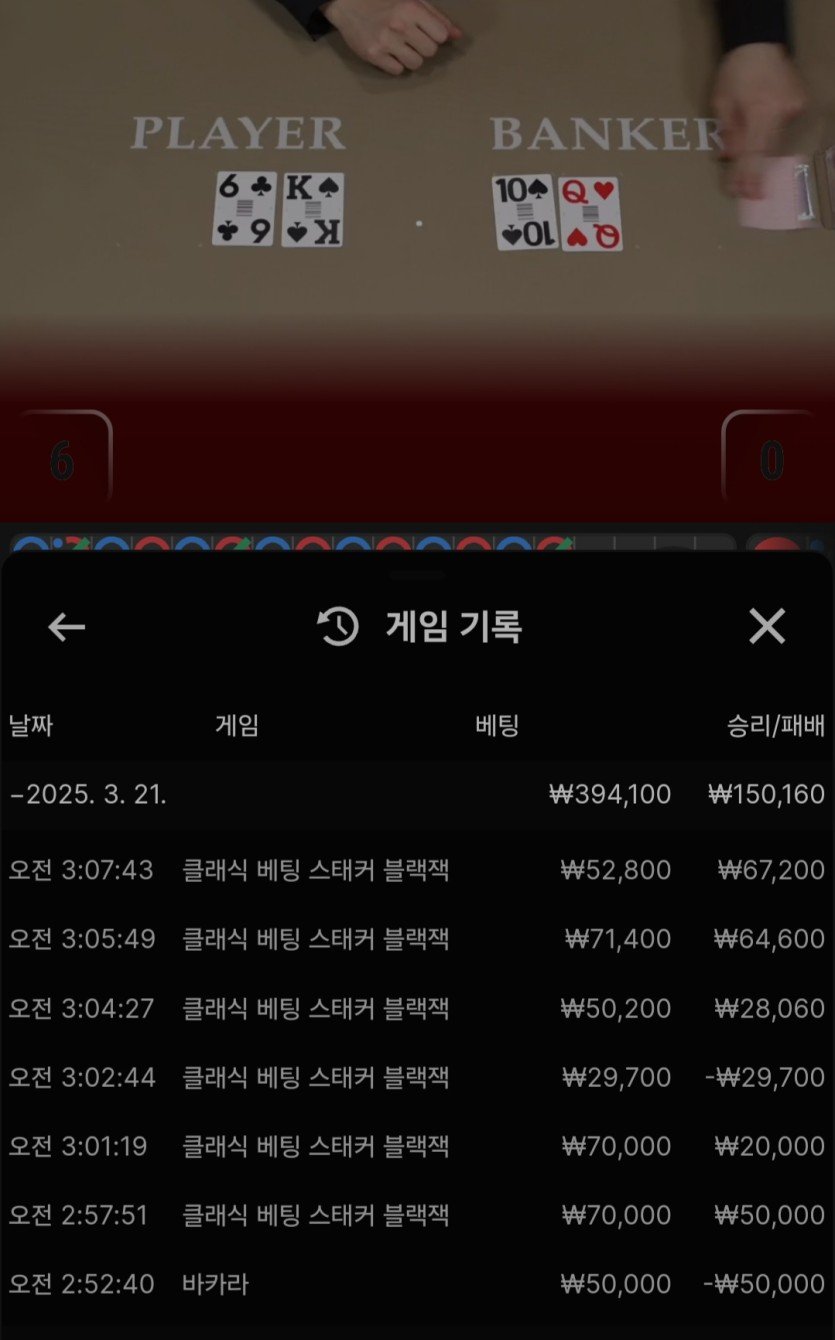View details of the 오전 3:04:27 game
The image size is (835, 1340).
416,1008
